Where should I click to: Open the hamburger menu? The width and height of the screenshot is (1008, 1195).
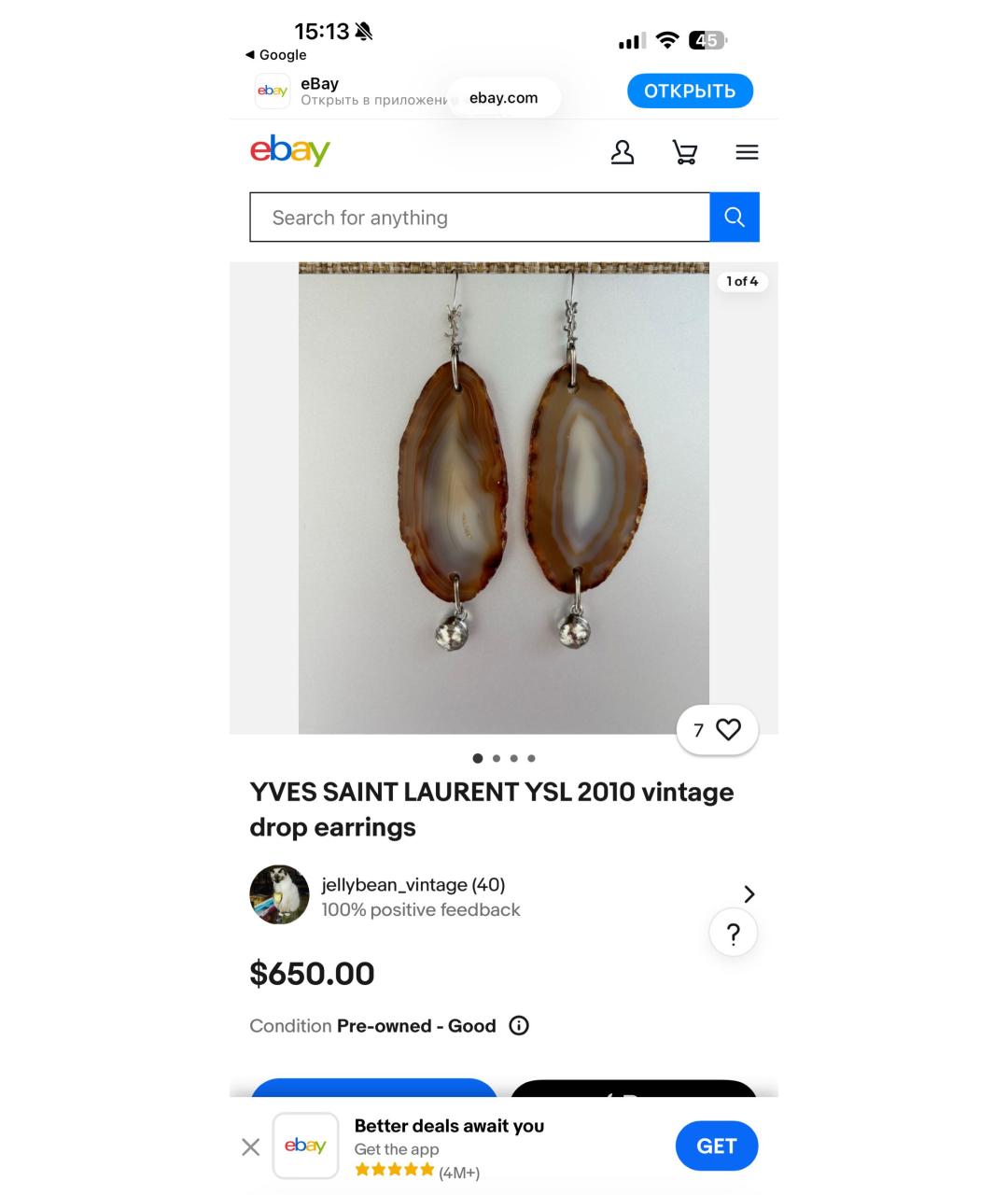(747, 152)
